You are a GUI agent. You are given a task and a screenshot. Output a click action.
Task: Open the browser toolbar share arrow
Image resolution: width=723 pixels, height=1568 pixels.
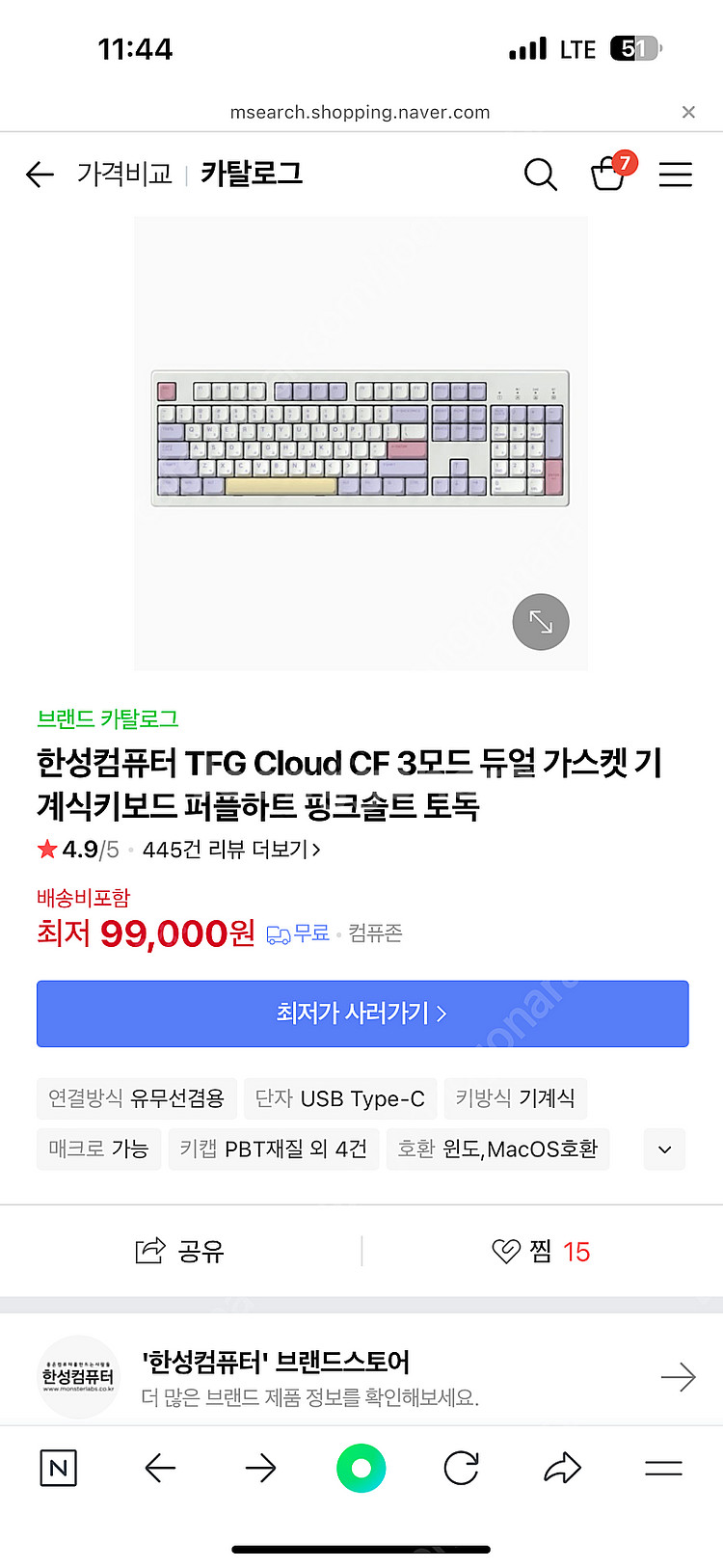(x=562, y=1469)
